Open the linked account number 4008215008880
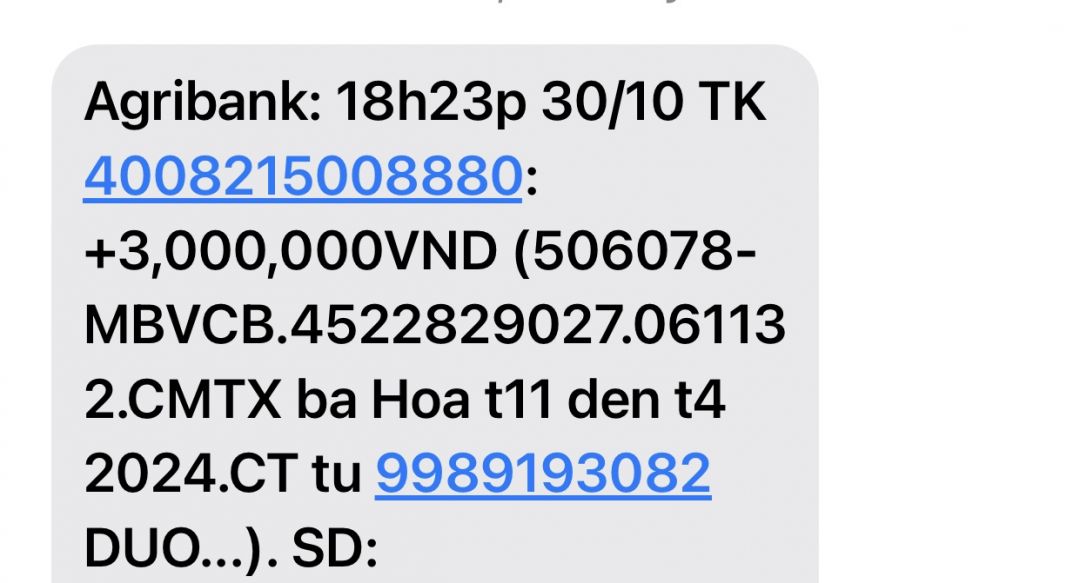 [302, 178]
